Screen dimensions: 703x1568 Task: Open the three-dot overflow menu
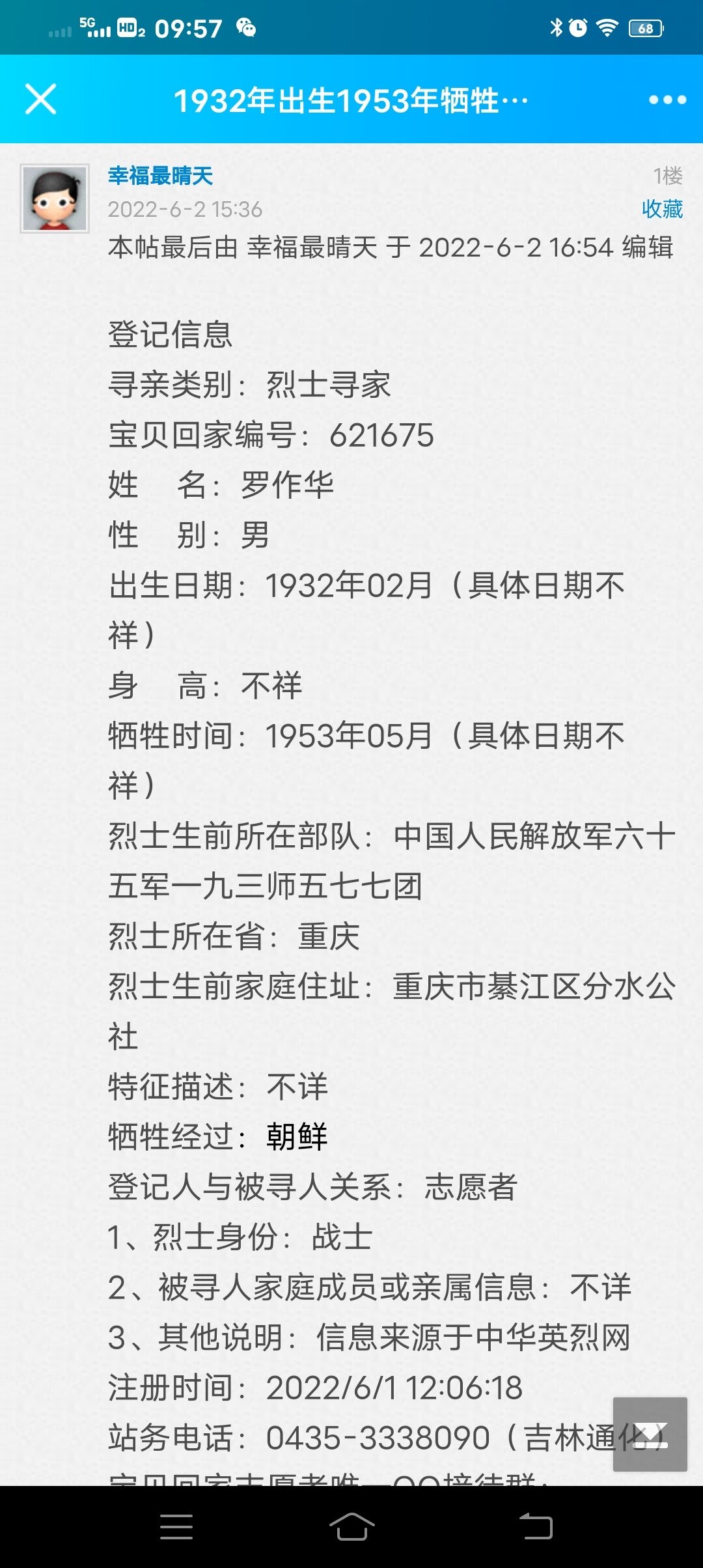tap(667, 100)
